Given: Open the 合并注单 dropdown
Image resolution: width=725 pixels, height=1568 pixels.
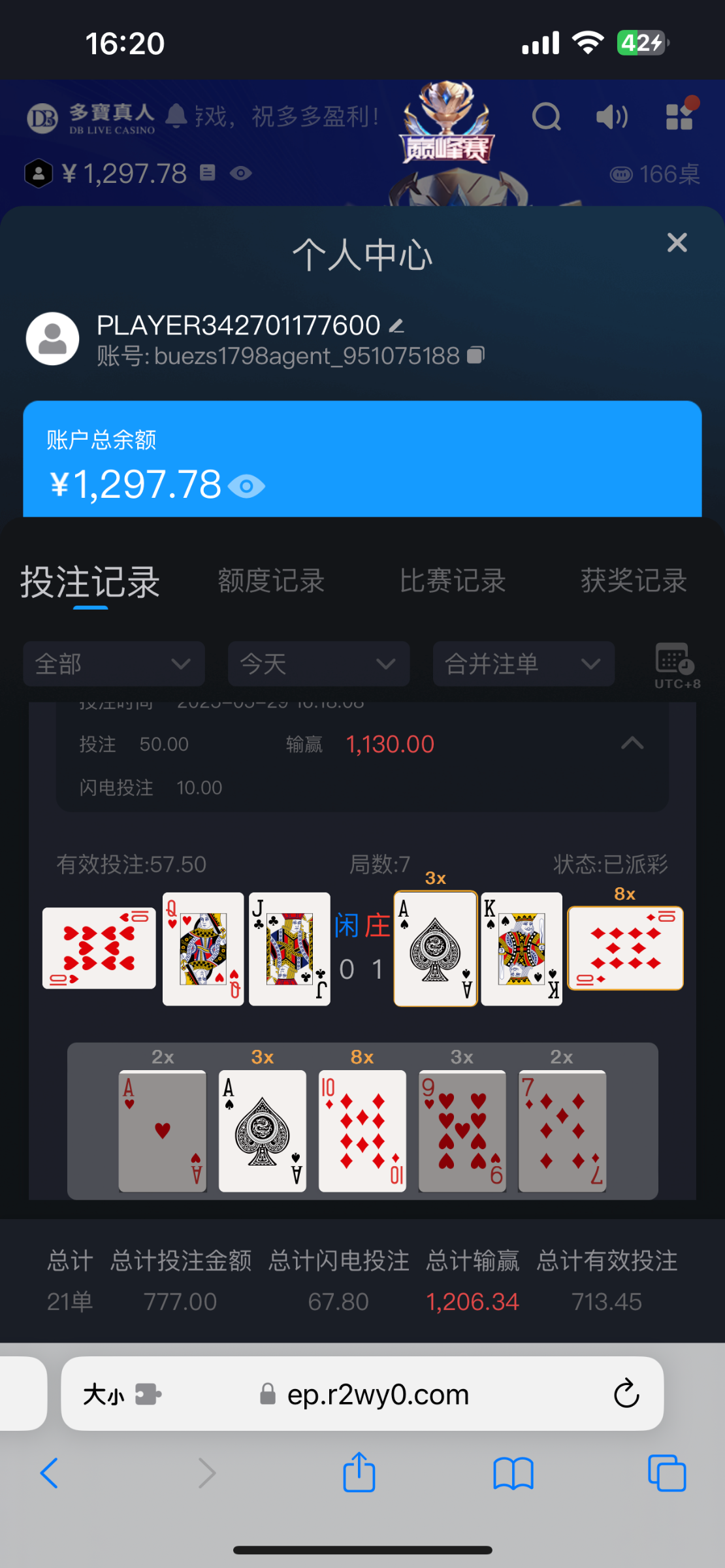Looking at the screenshot, I should (x=523, y=664).
